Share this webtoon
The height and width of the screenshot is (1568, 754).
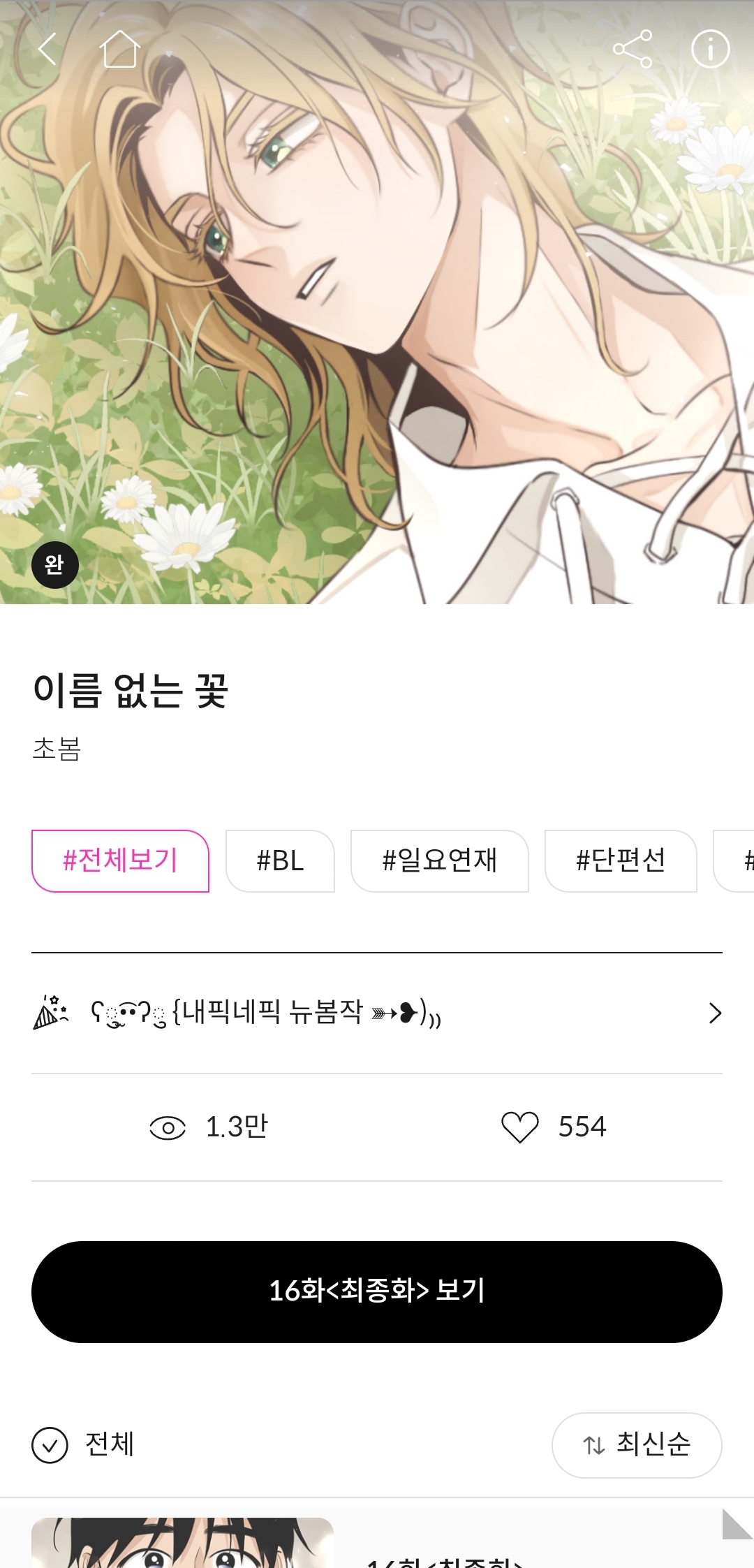click(x=633, y=49)
